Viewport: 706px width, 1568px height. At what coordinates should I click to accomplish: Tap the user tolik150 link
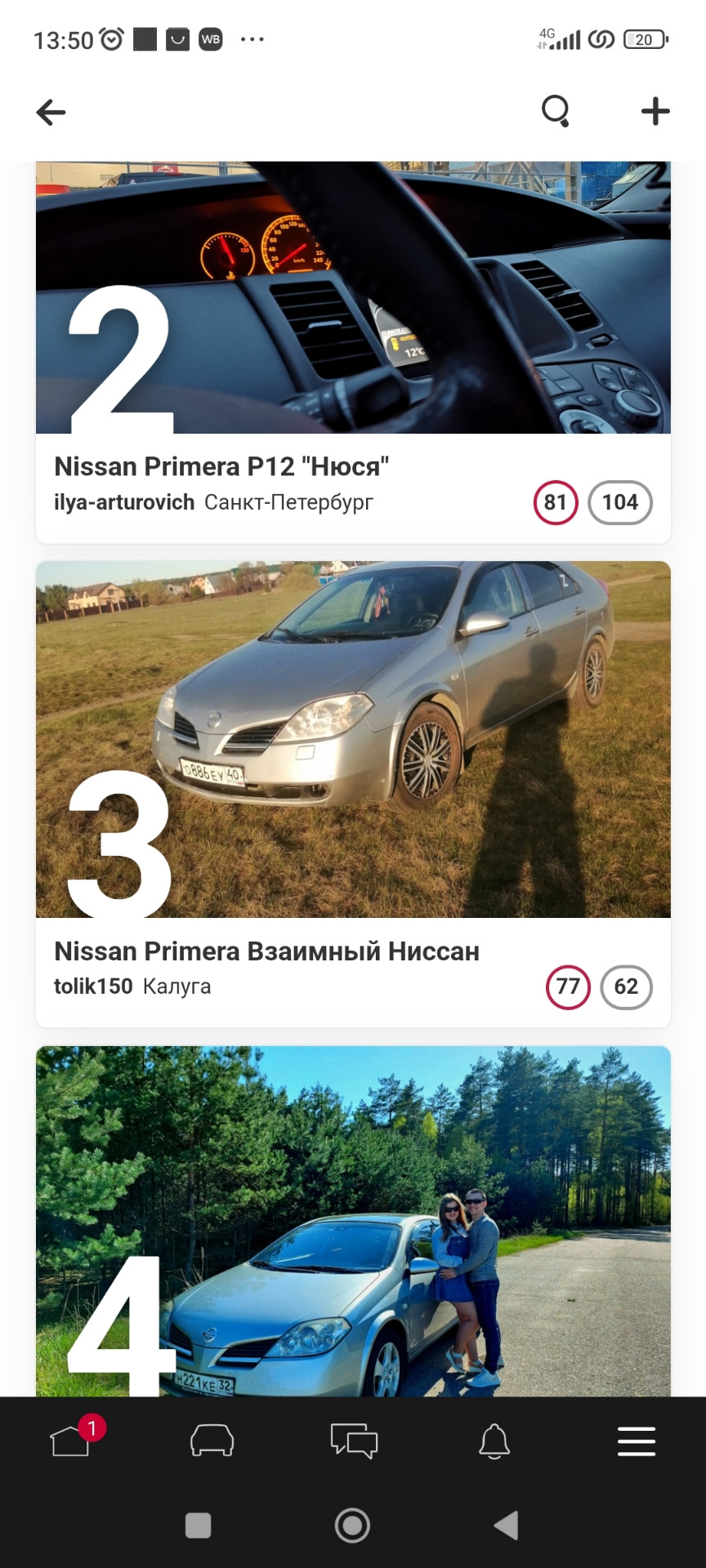click(x=92, y=987)
